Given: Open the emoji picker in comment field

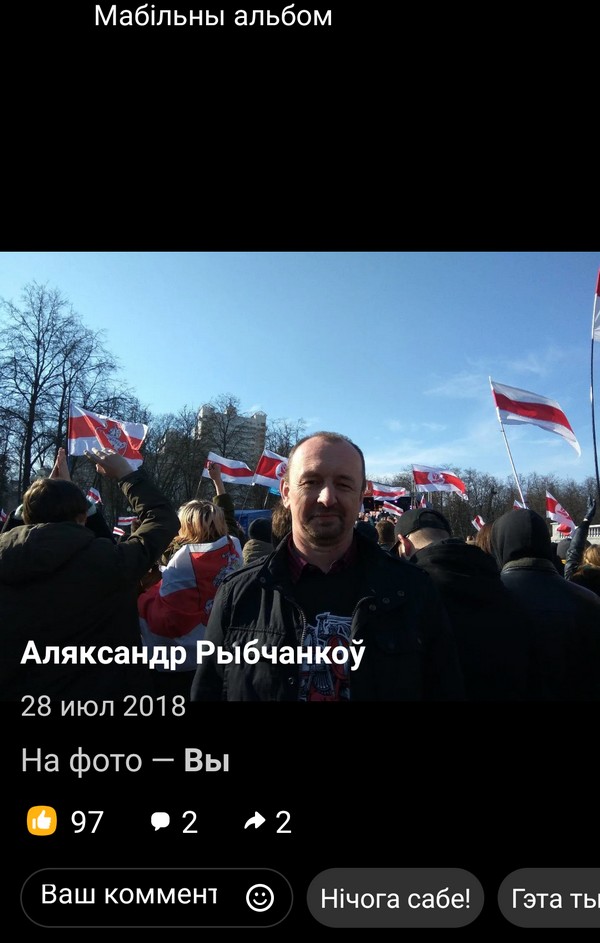Looking at the screenshot, I should click(260, 898).
